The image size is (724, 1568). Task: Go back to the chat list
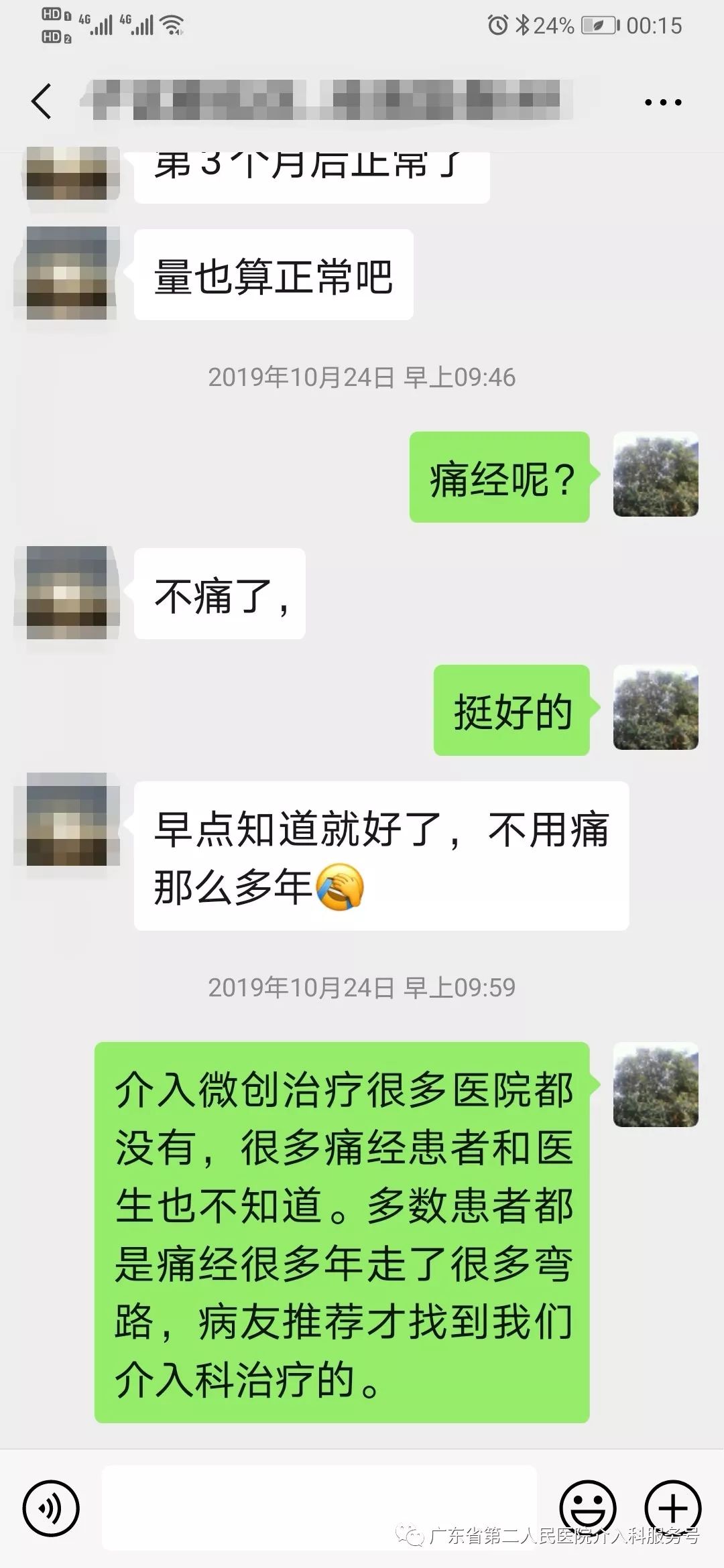pyautogui.click(x=42, y=102)
